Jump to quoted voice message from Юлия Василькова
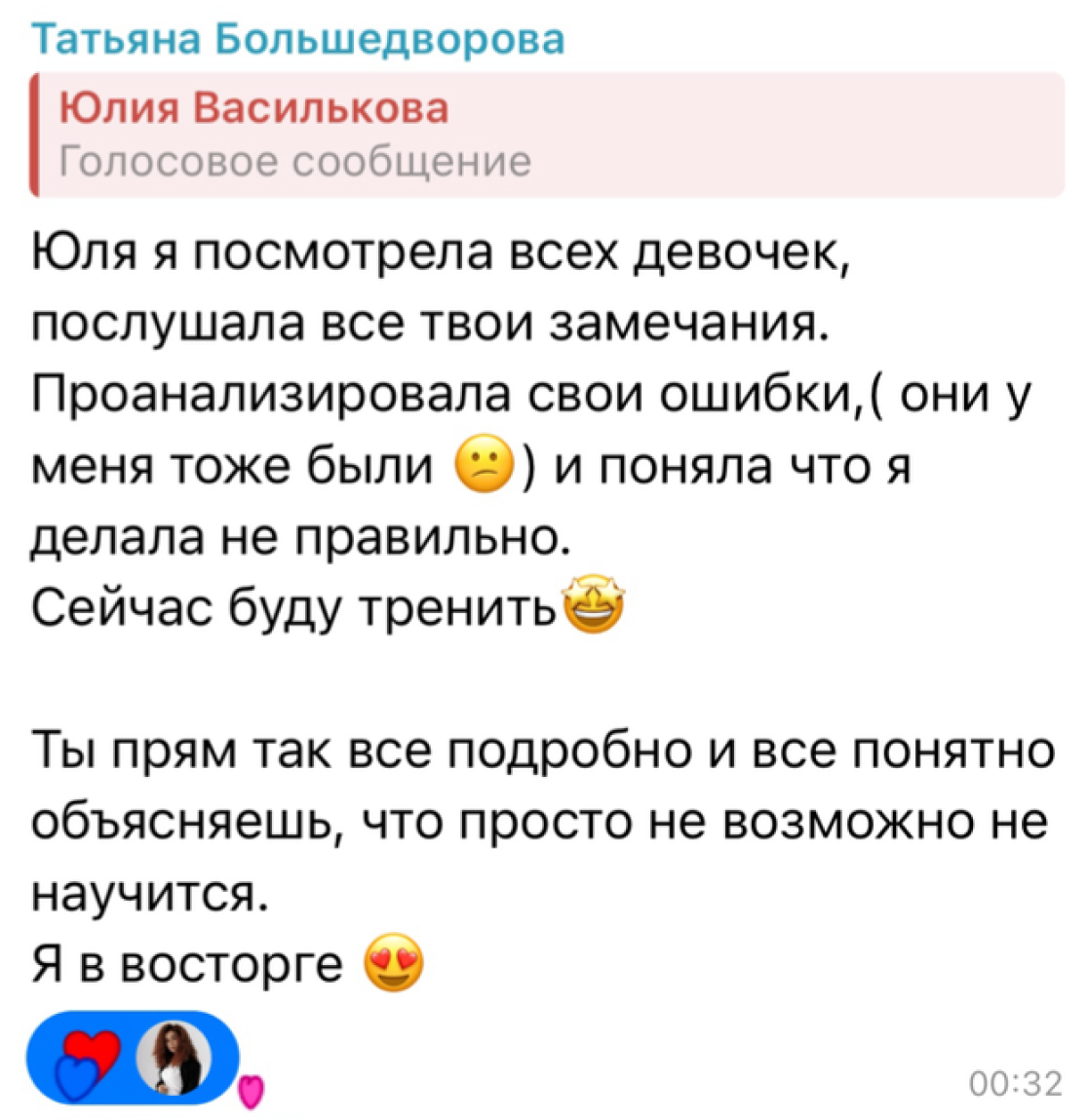Viewport: 1088px width, 1120px height. (546, 135)
